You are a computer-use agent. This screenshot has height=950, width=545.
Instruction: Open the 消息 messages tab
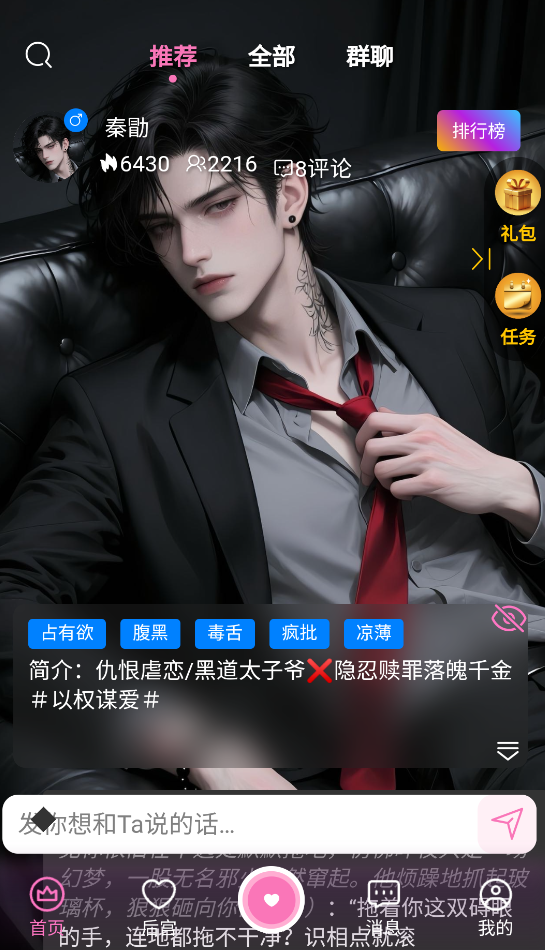[384, 906]
